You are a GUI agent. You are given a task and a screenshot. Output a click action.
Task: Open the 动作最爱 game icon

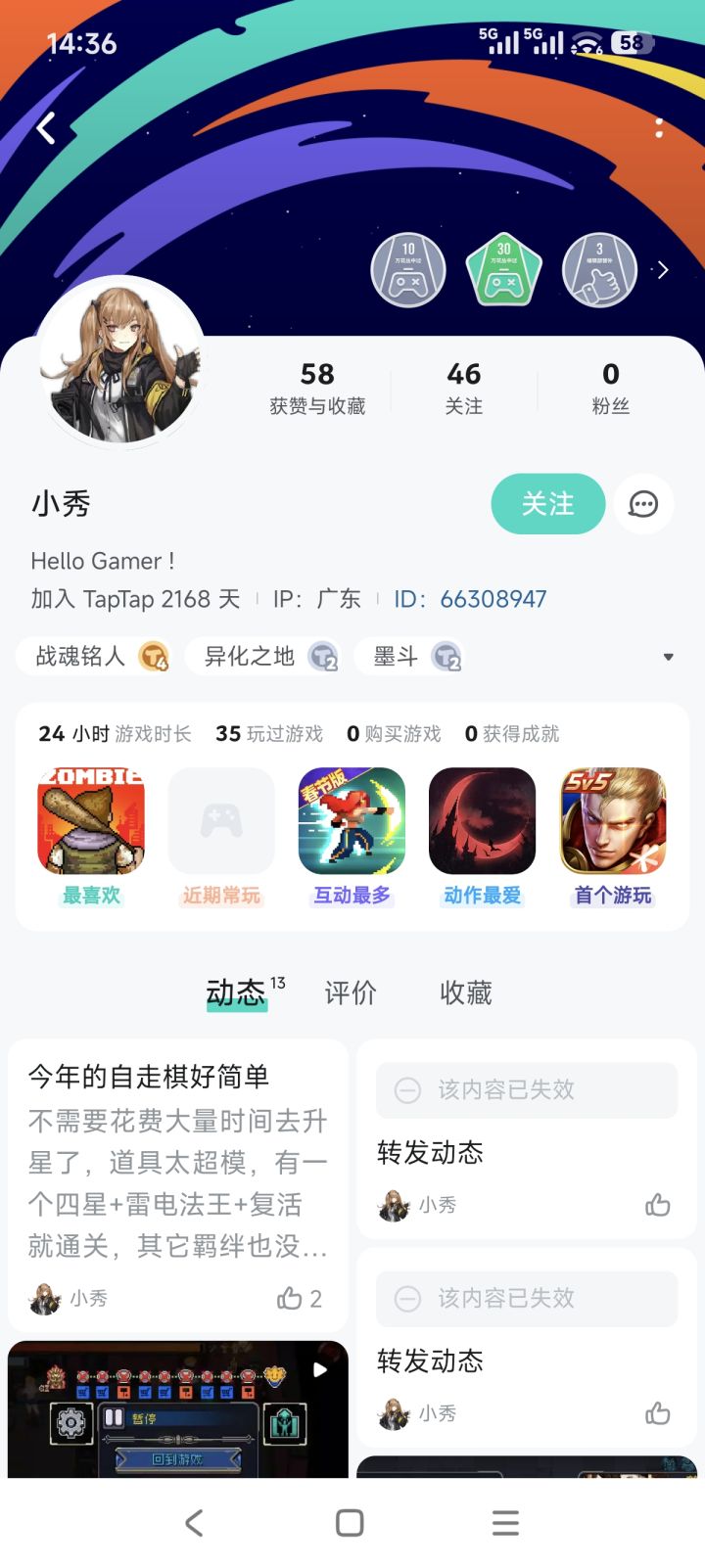[483, 820]
